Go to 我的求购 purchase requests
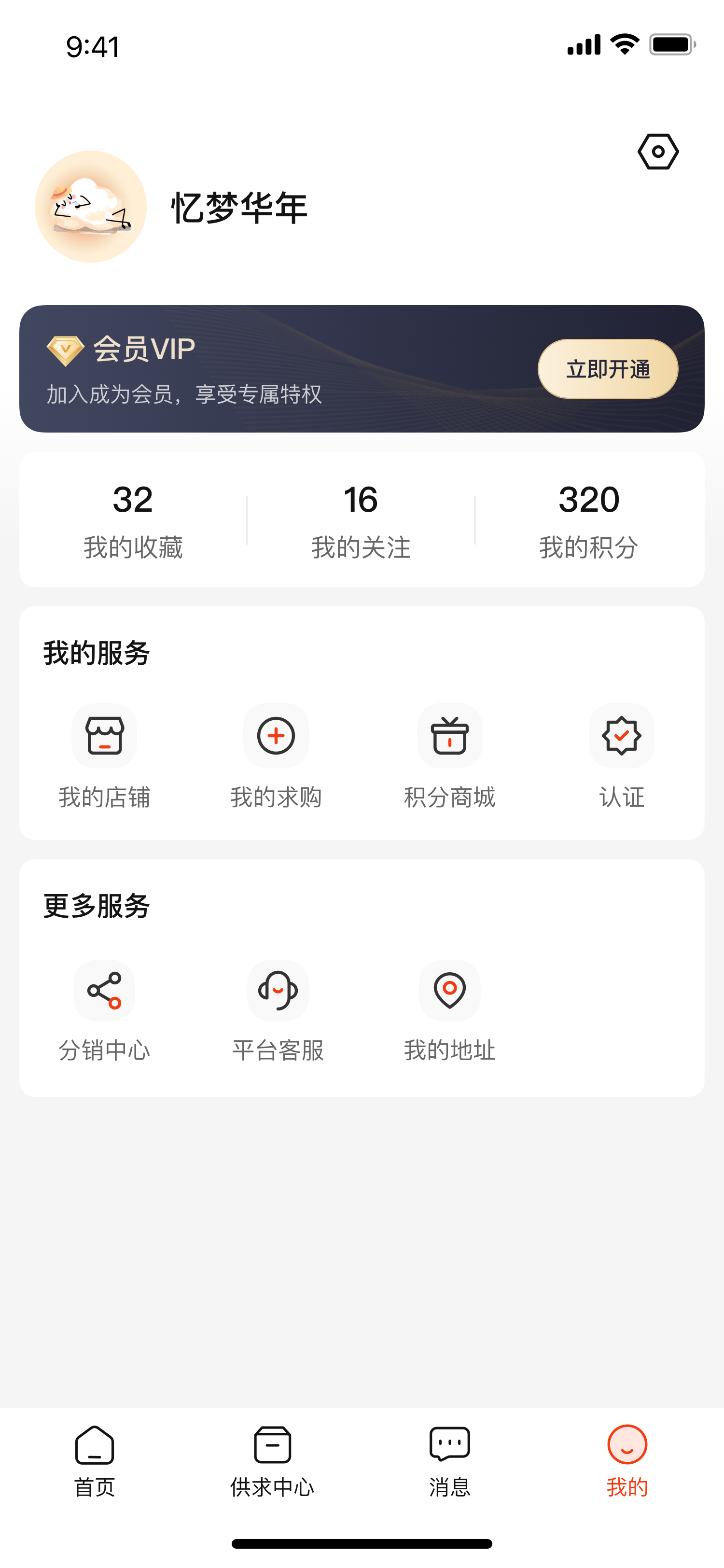 276,755
